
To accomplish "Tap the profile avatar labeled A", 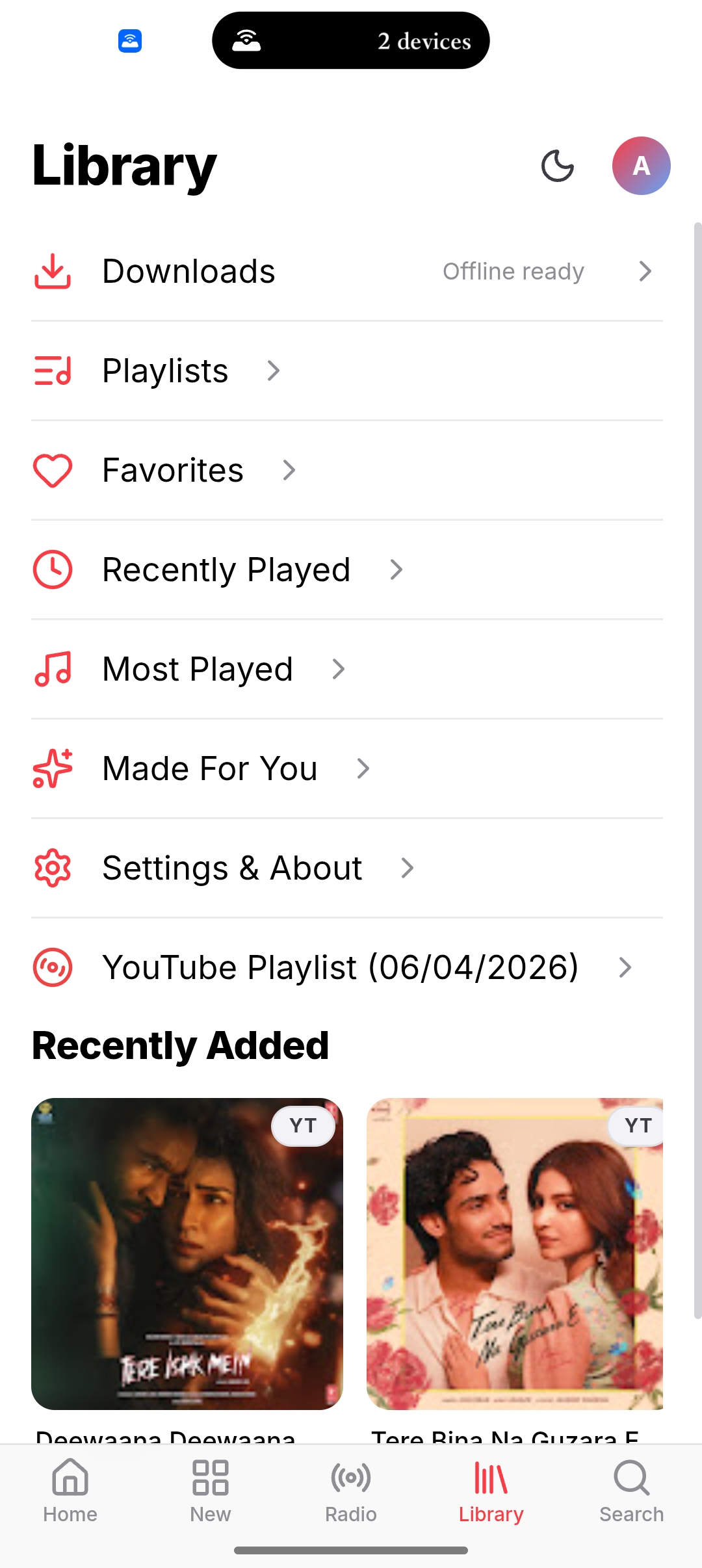I will point(641,166).
